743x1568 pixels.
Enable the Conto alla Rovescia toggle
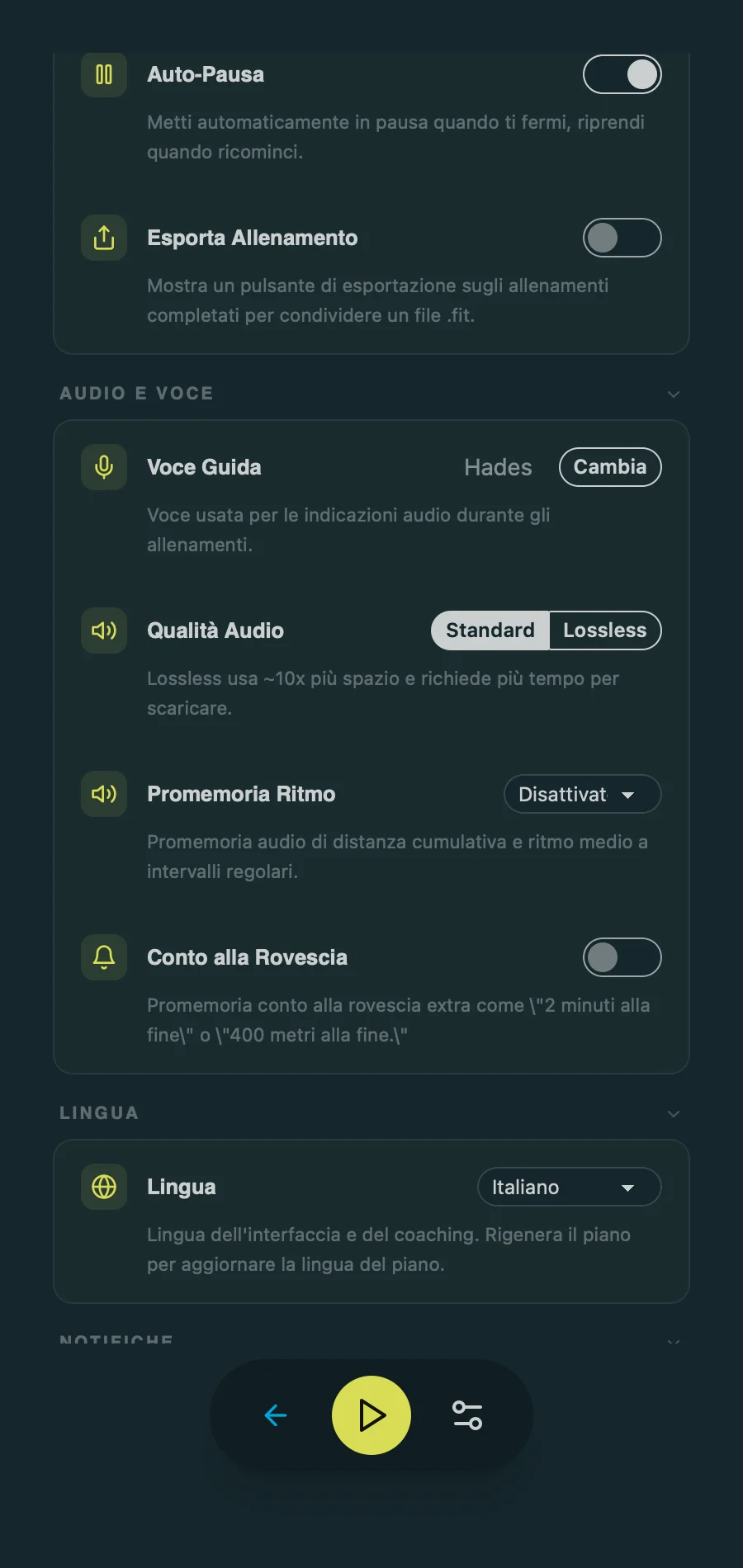pos(622,957)
